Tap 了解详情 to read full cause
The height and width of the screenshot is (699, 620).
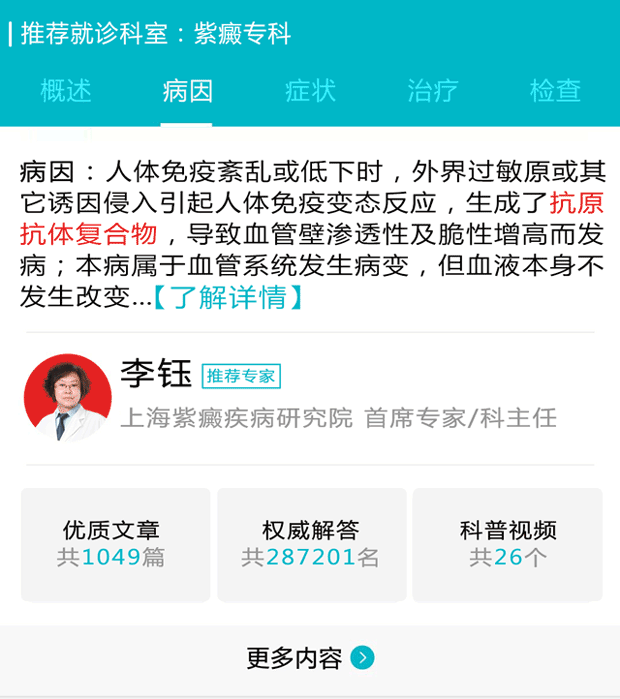[228, 297]
